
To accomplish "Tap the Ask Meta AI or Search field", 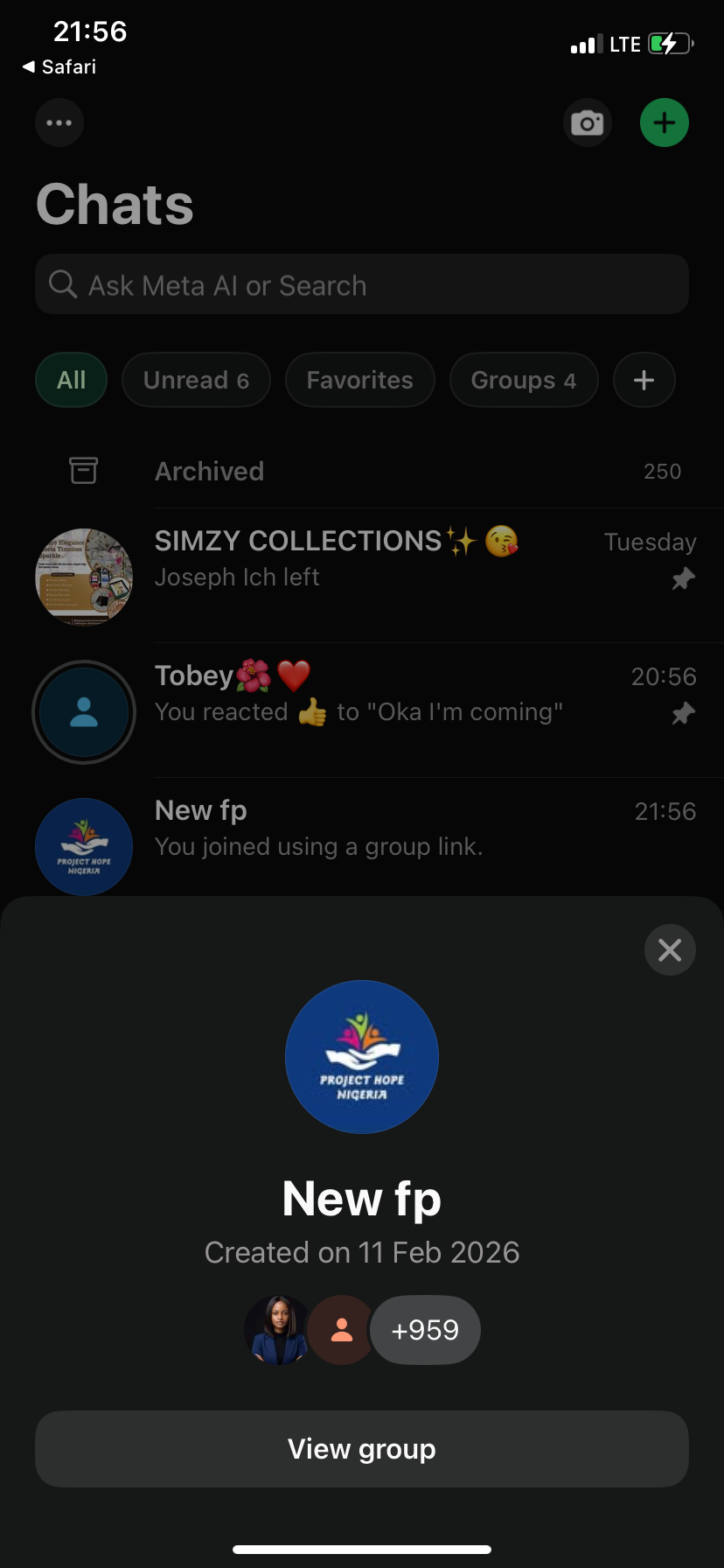I will (x=362, y=285).
